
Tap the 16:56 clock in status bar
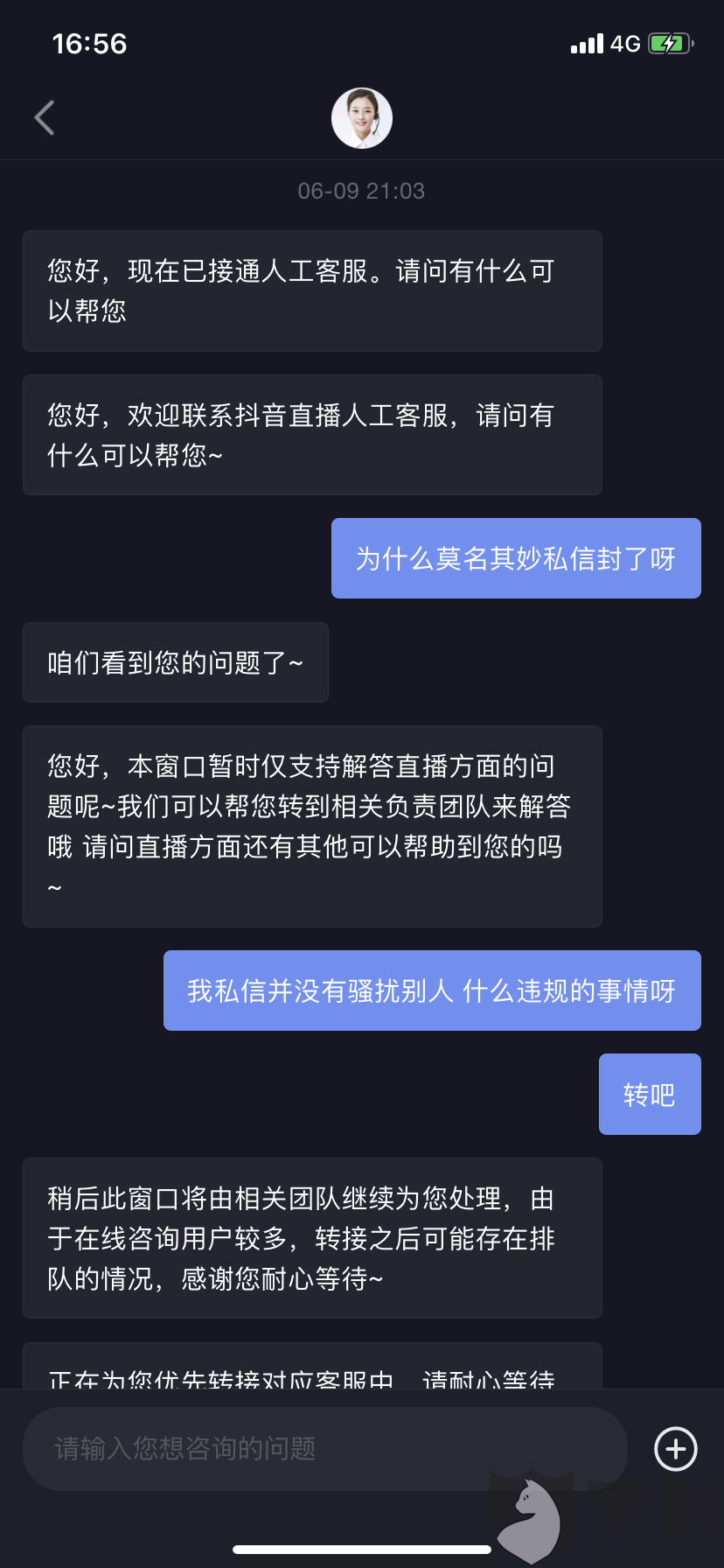point(89,43)
